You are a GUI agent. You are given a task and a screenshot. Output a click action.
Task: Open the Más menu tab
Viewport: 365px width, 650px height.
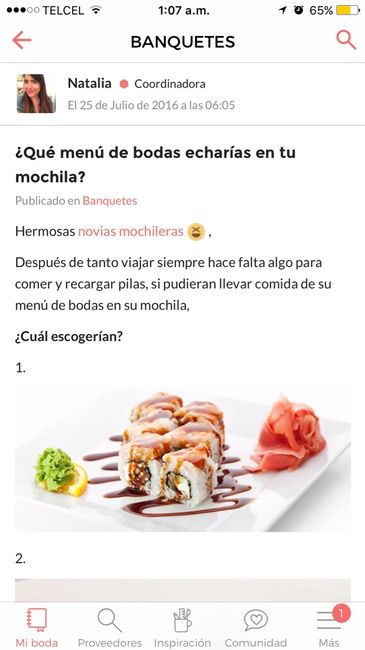[x=329, y=627]
